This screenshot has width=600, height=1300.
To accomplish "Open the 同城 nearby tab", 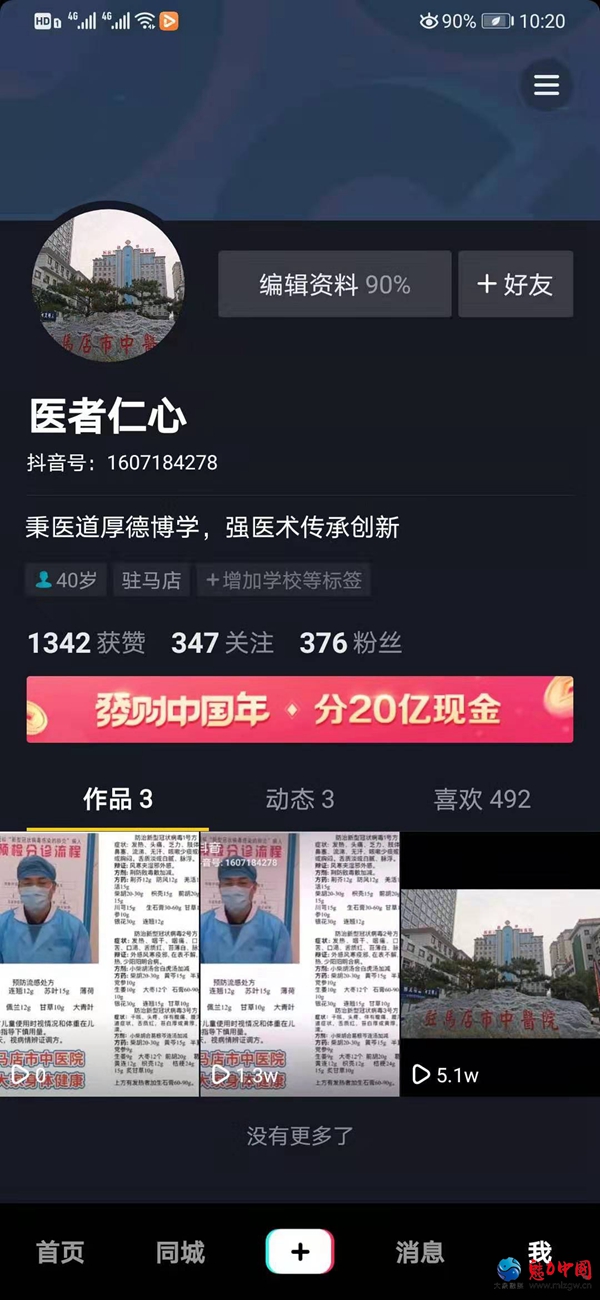I will pyautogui.click(x=180, y=1252).
